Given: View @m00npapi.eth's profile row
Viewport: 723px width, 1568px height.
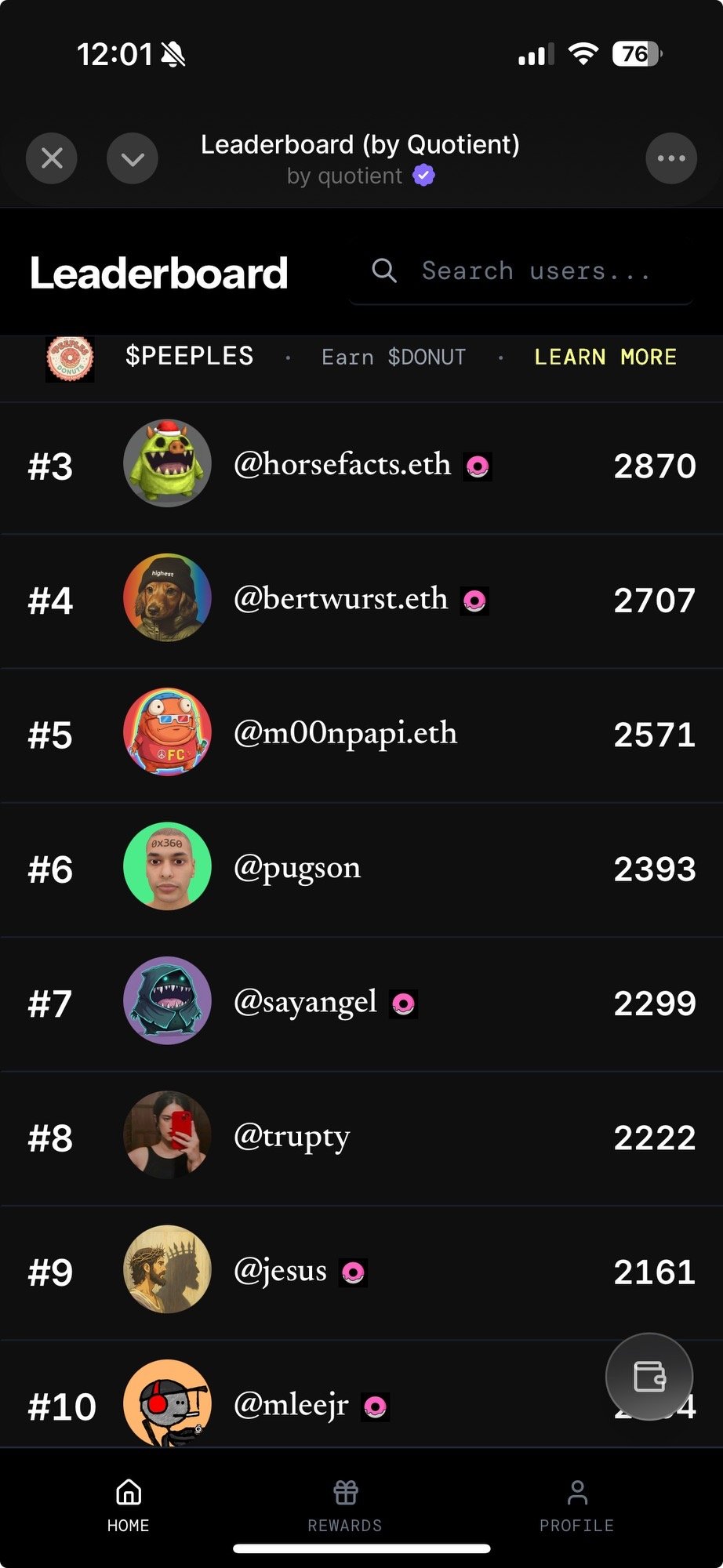Looking at the screenshot, I should click(361, 735).
